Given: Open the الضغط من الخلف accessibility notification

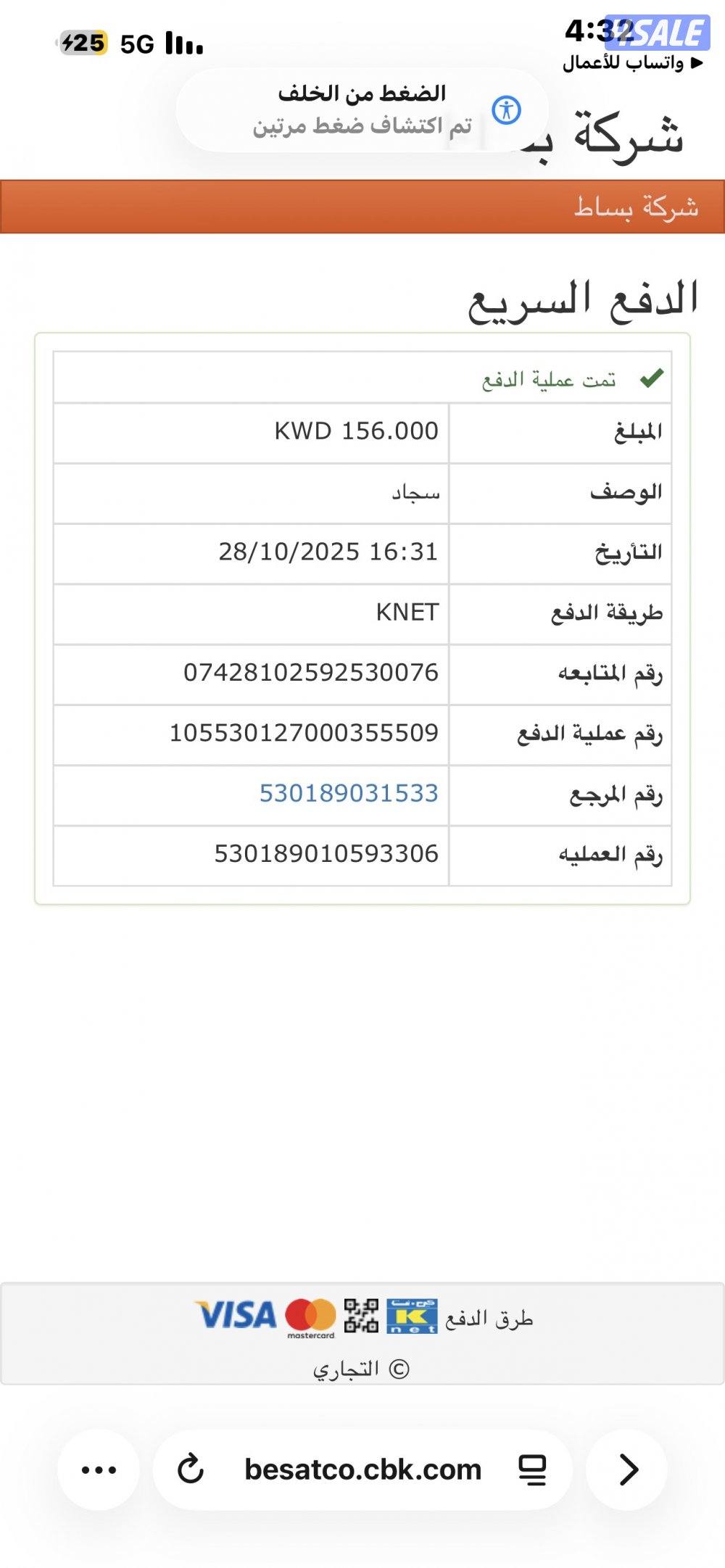Looking at the screenshot, I should point(362,110).
